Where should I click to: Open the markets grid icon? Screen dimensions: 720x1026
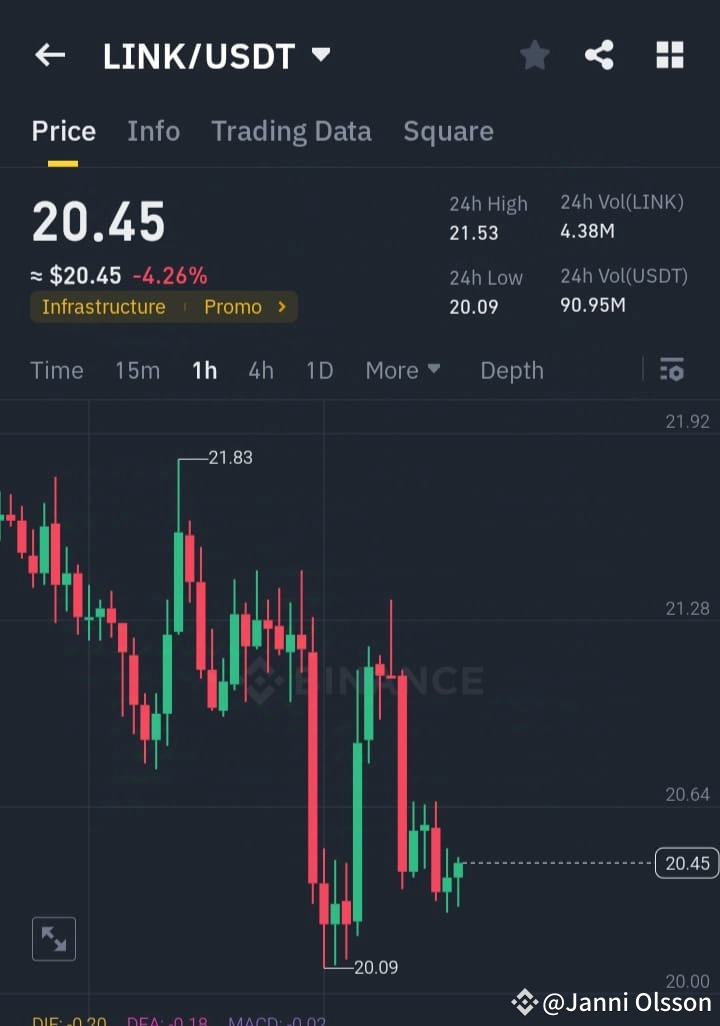[668, 55]
